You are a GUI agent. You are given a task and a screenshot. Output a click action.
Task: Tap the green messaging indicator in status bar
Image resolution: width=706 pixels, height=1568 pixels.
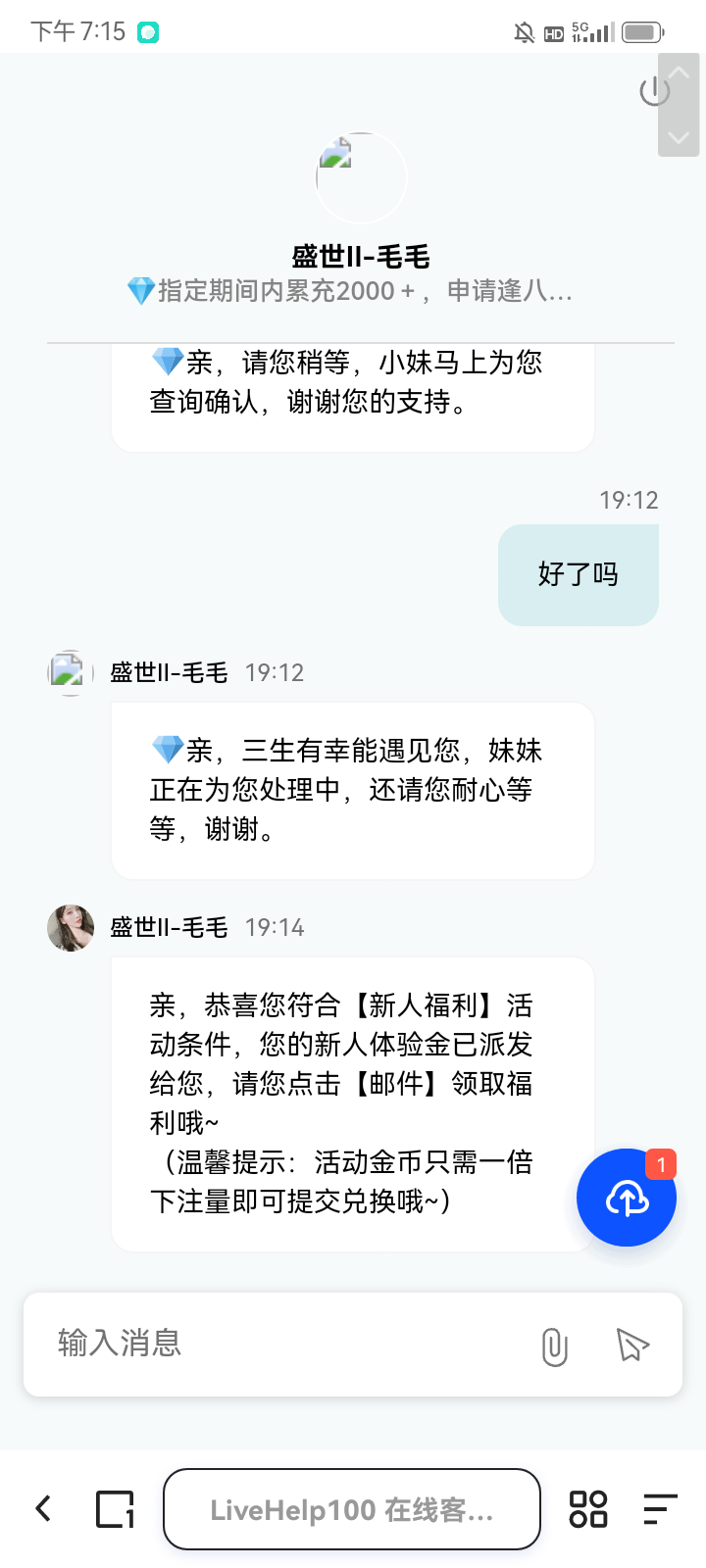tap(146, 31)
